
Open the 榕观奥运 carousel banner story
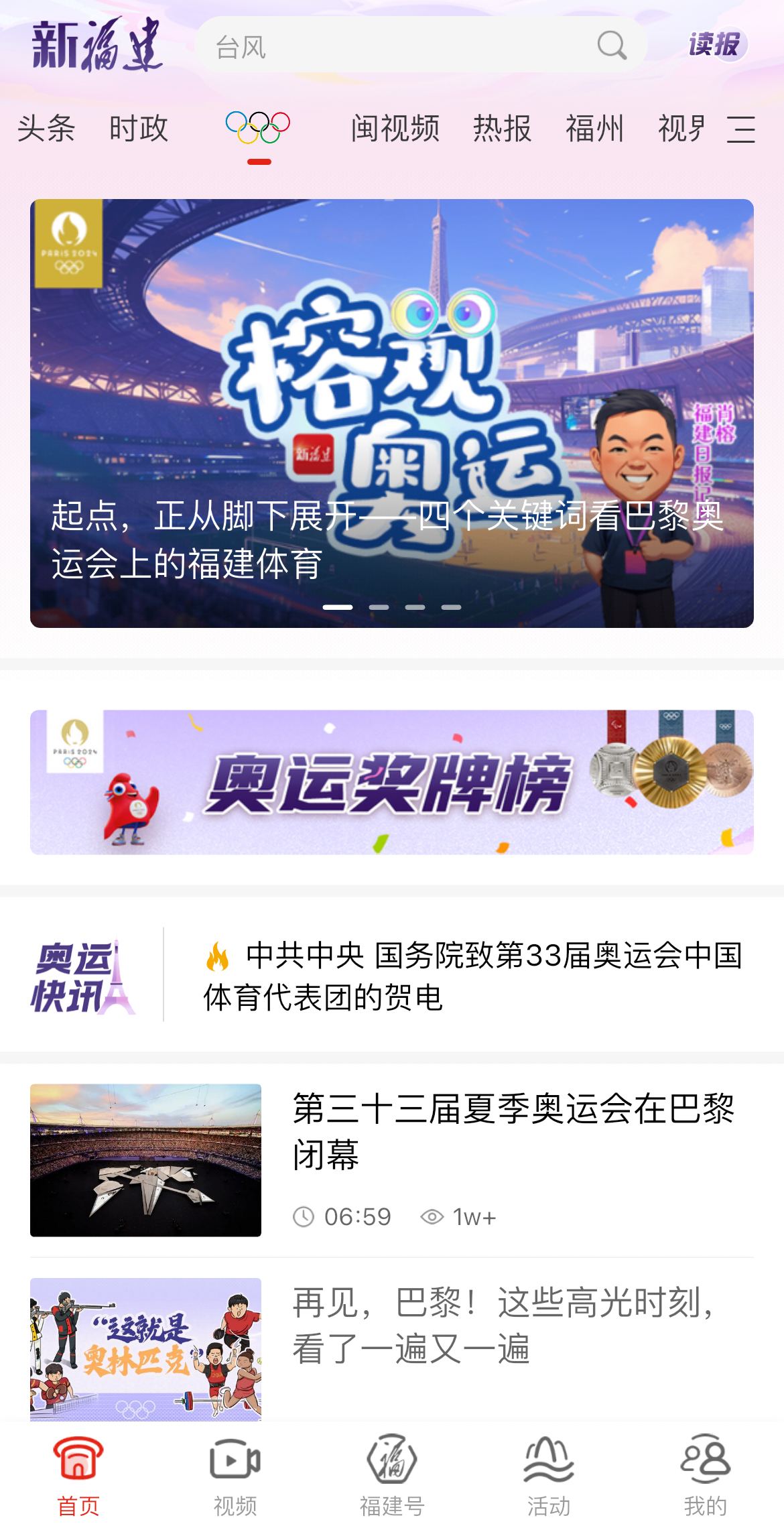pos(392,413)
